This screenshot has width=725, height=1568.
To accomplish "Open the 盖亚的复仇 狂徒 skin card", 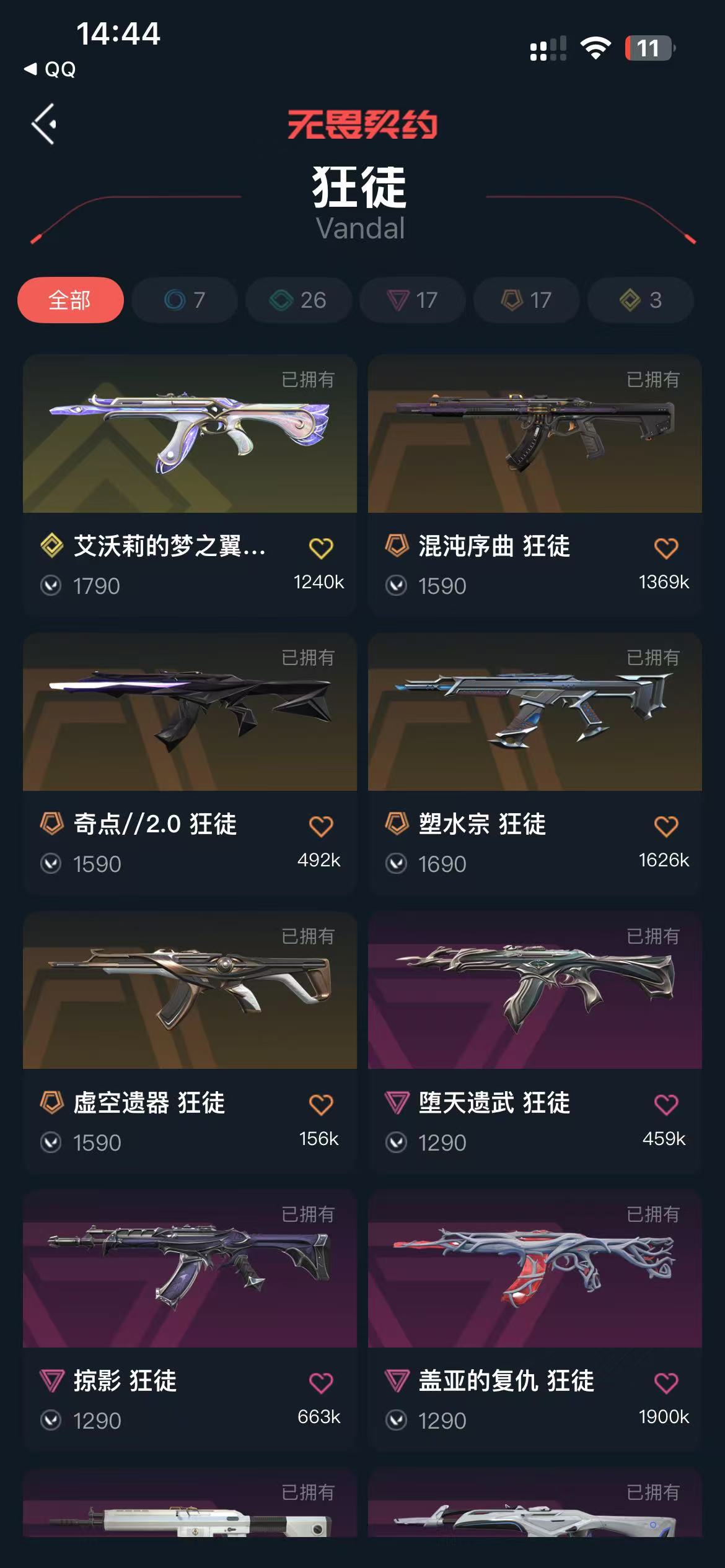I will click(x=534, y=1269).
